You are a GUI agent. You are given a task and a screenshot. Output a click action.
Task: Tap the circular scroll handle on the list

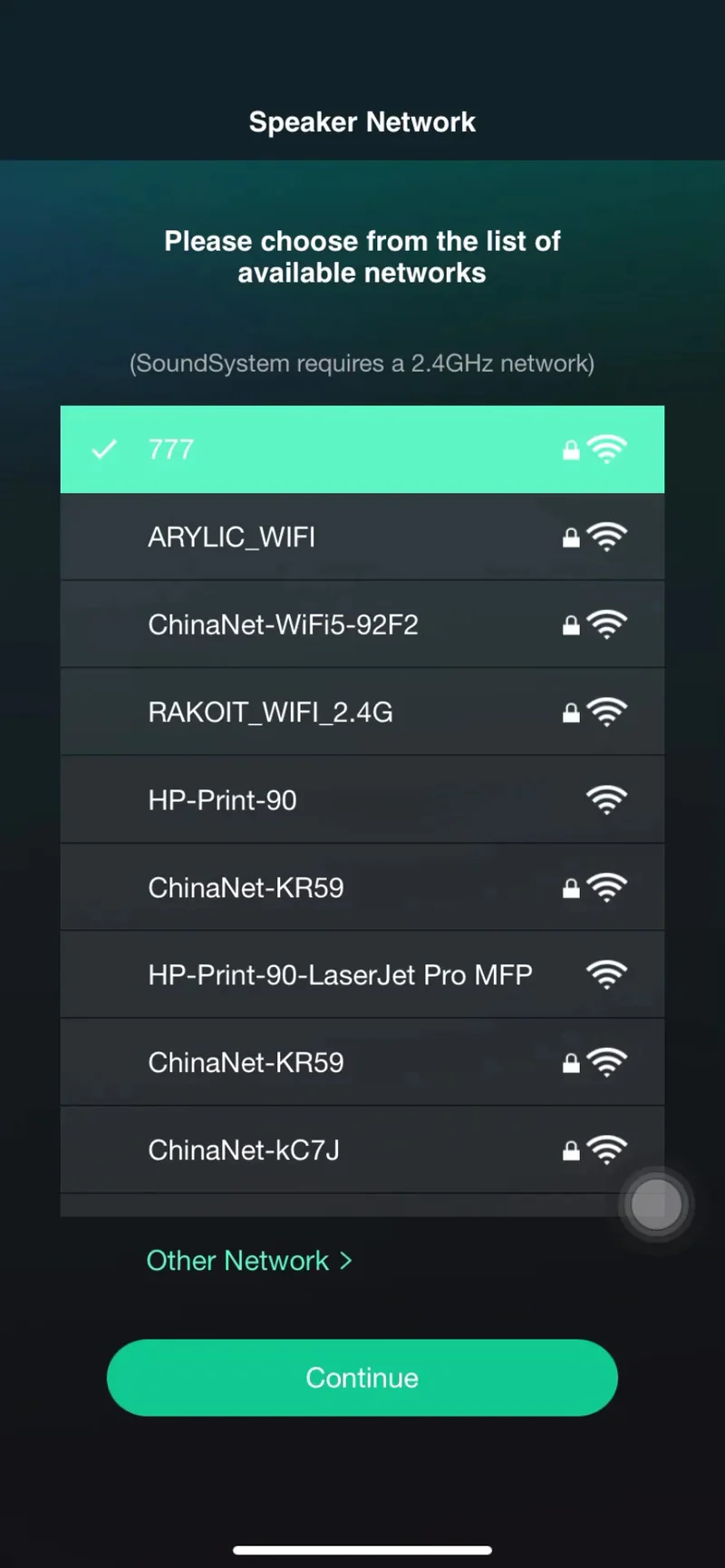tap(655, 1204)
